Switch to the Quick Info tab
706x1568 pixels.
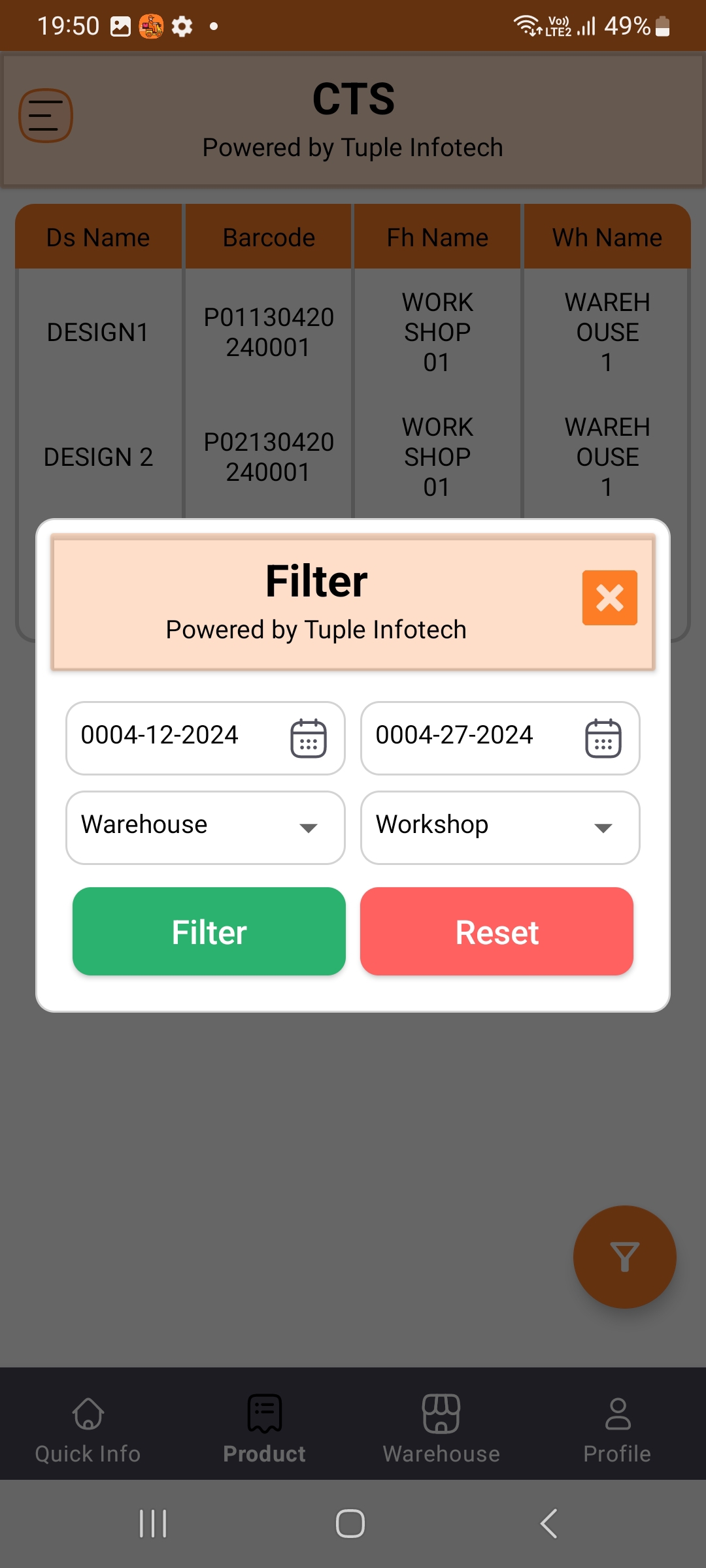(88, 1431)
